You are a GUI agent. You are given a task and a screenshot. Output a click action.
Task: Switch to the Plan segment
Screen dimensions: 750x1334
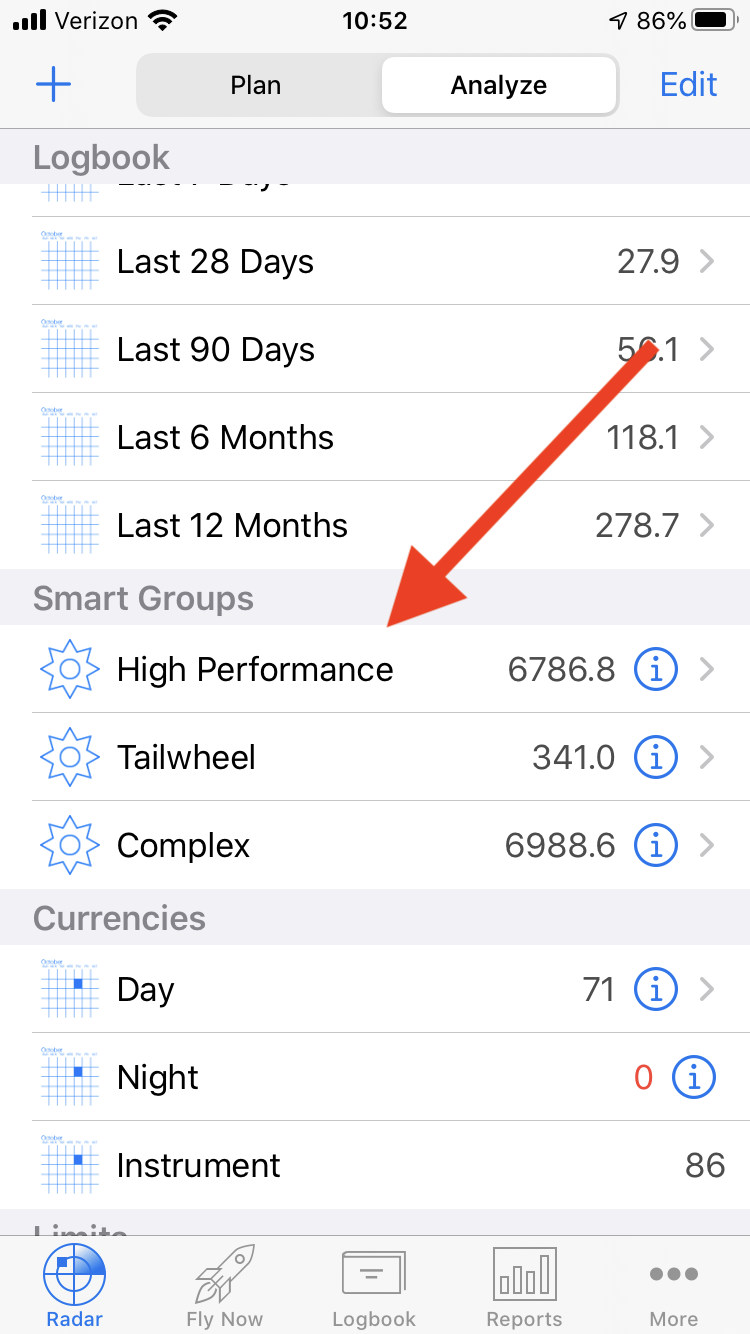click(256, 85)
